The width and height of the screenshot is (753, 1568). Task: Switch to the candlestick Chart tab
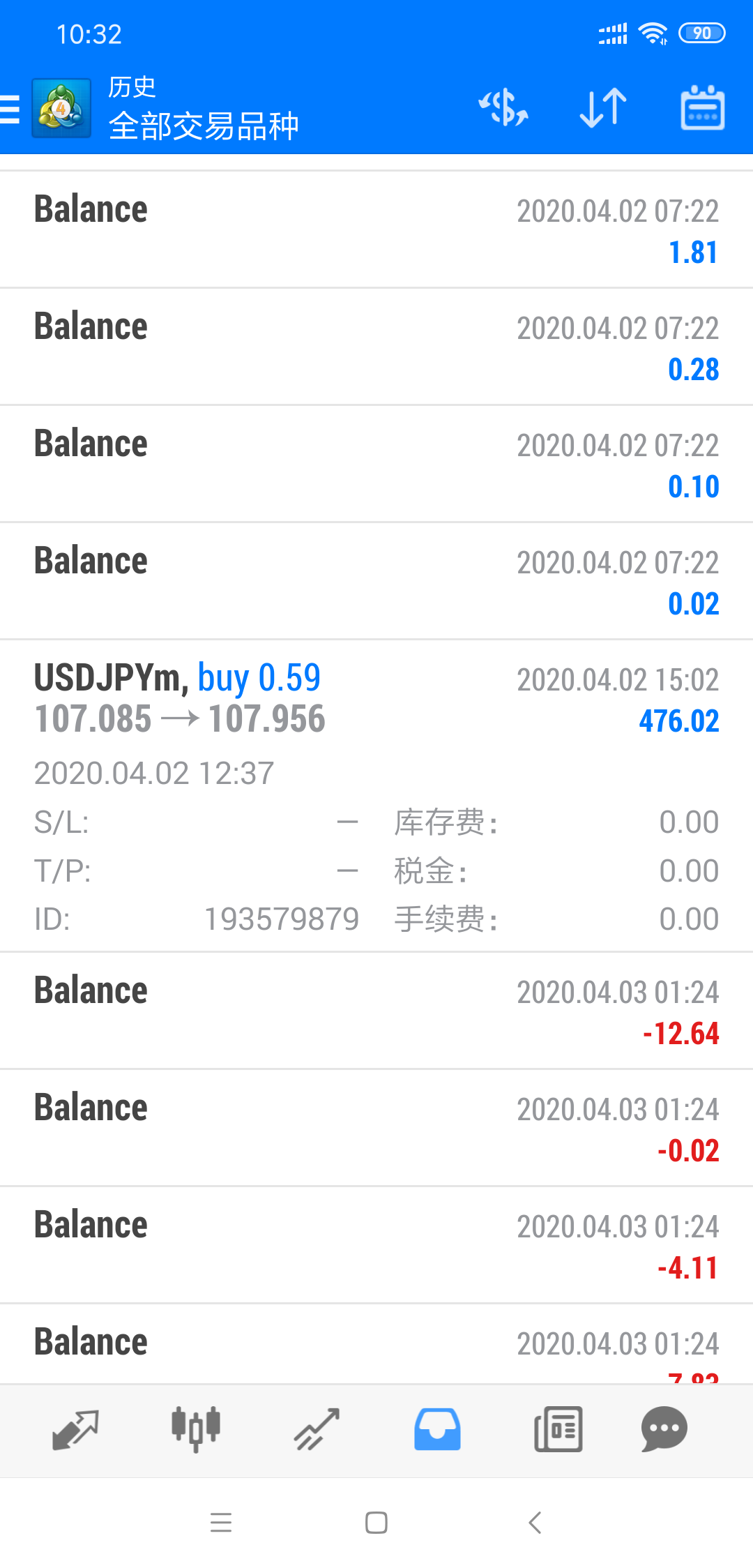click(196, 1428)
